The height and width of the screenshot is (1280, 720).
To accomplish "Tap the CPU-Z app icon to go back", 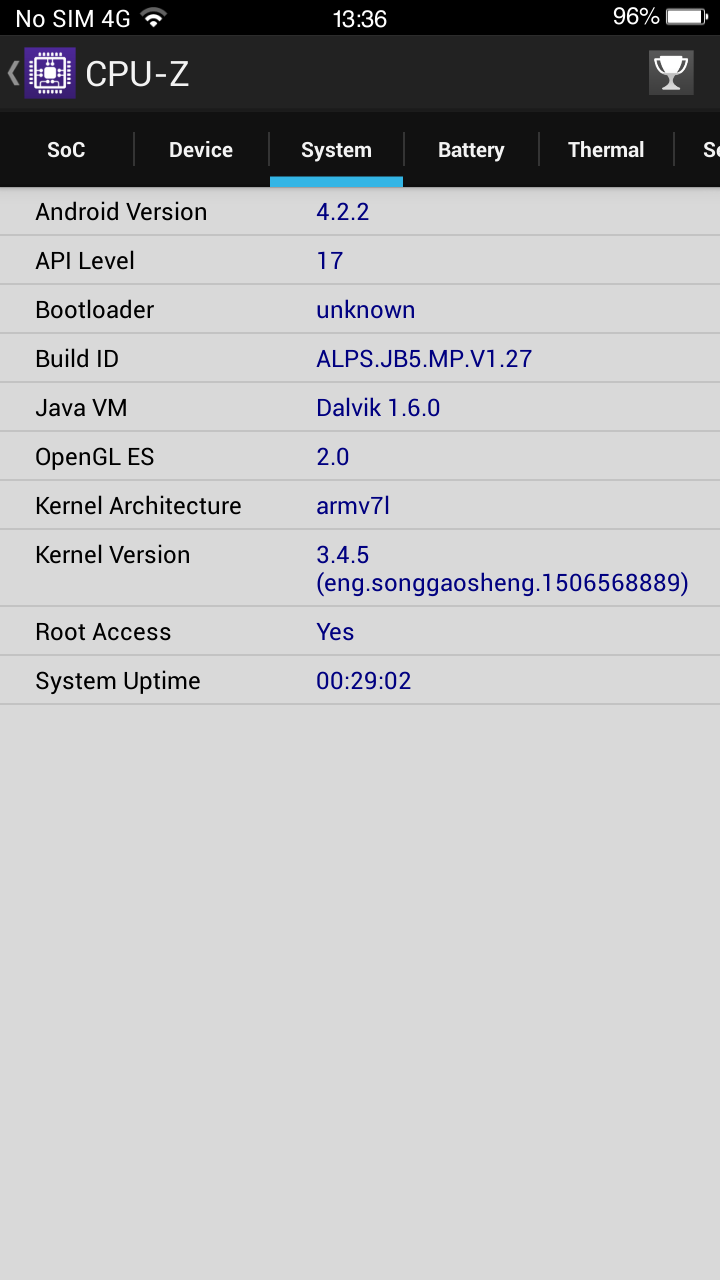I will click(x=50, y=73).
